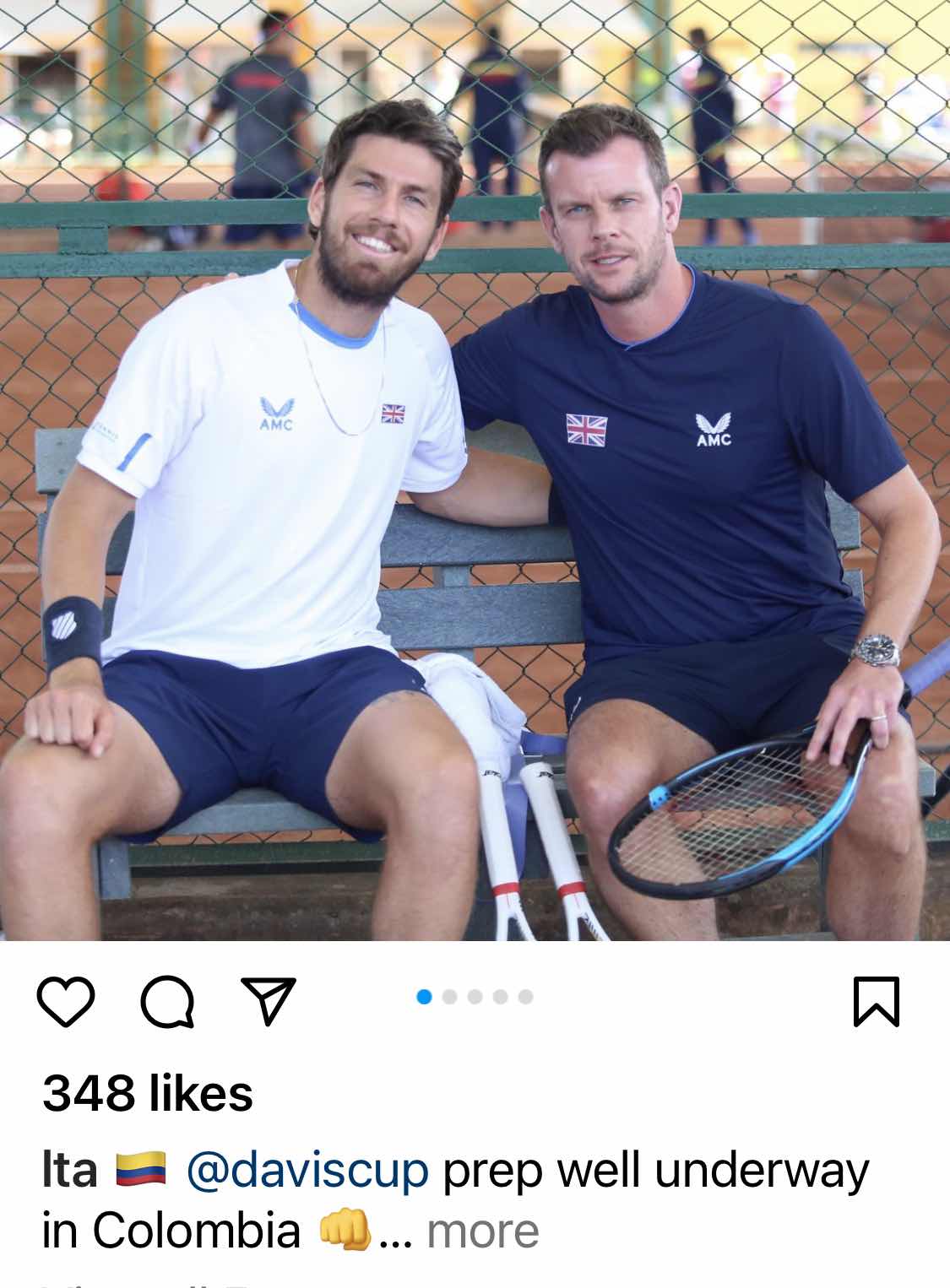This screenshot has width=950, height=1288.
Task: Like the lta post with heart icon
Action: pyautogui.click(x=66, y=1002)
